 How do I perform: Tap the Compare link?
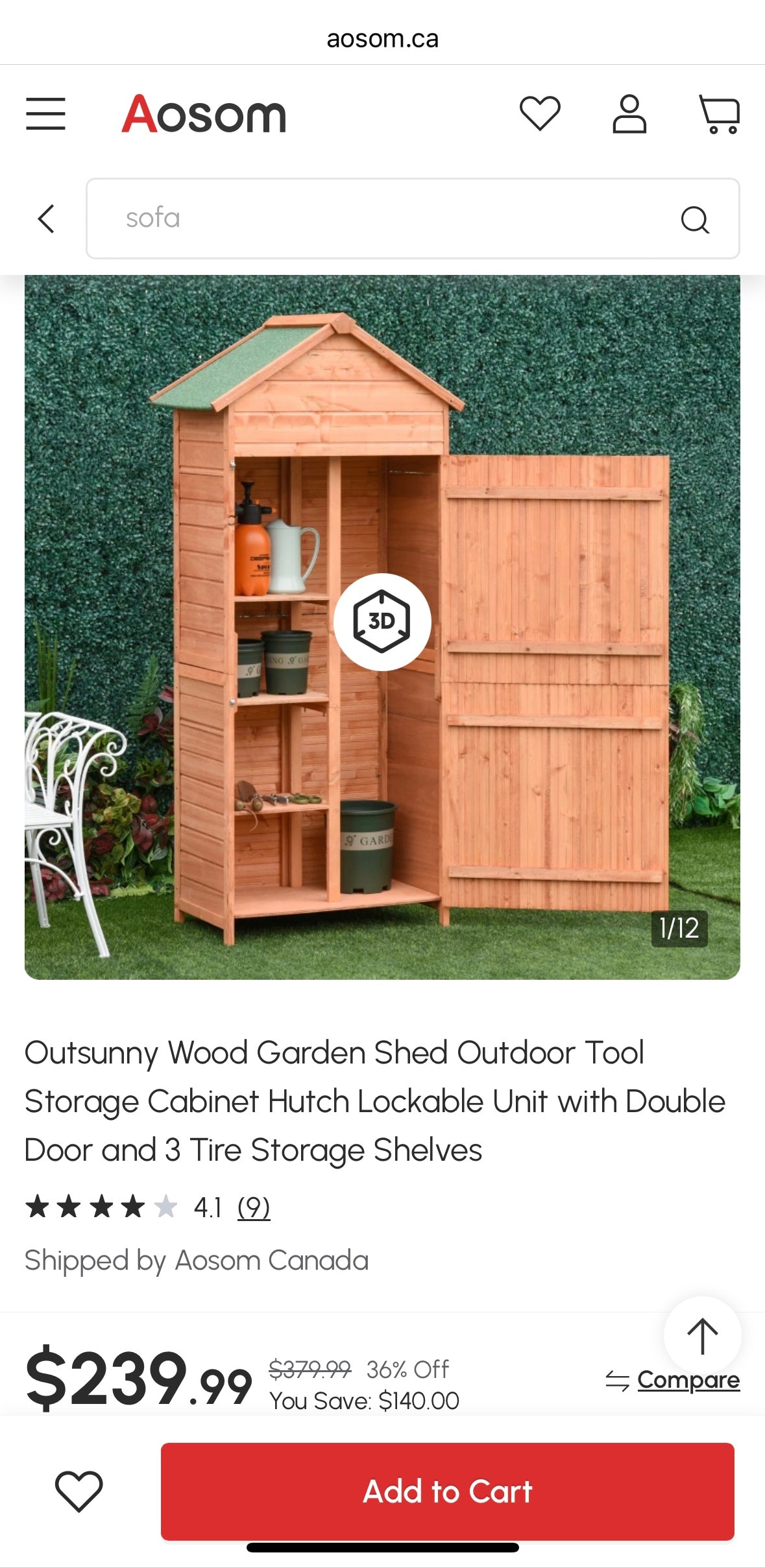[688, 1380]
